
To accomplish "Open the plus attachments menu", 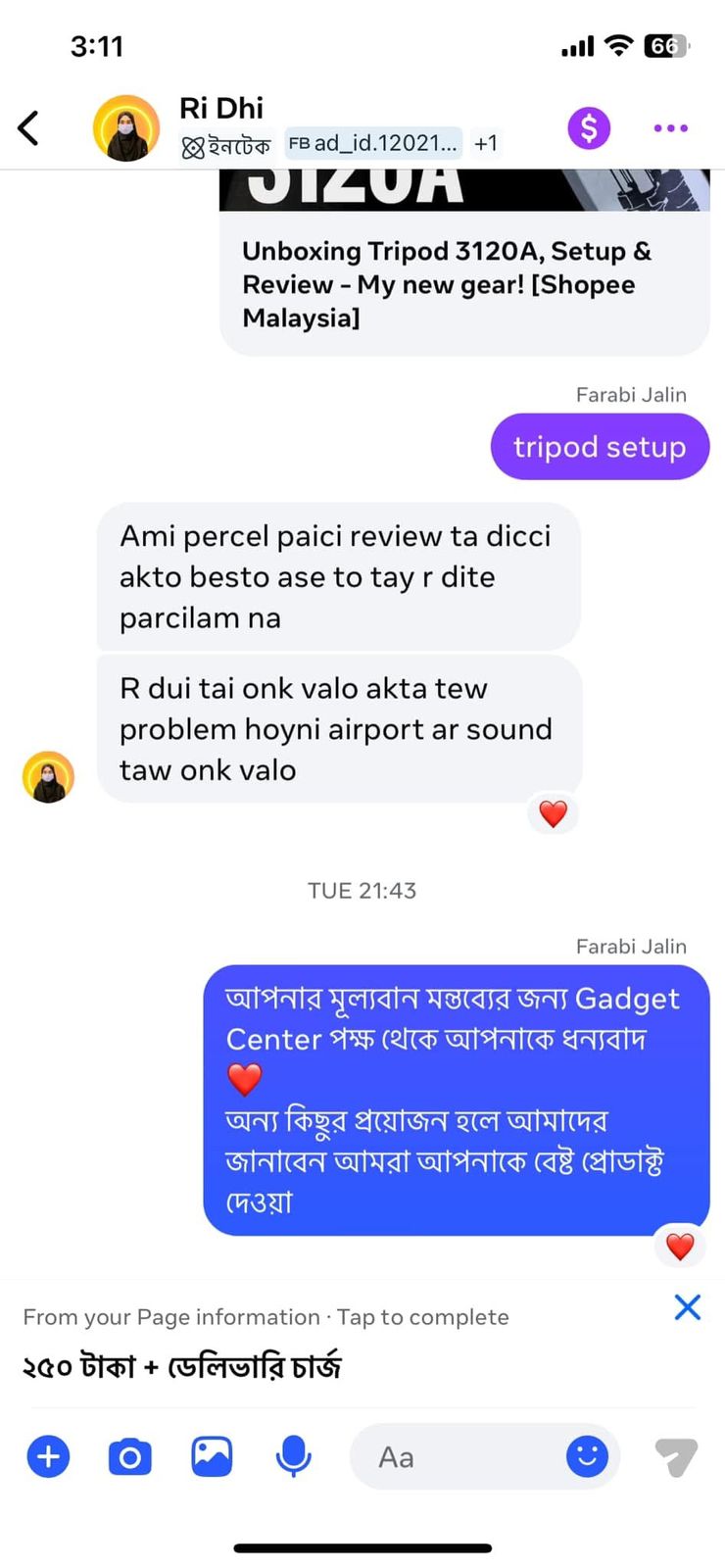I will click(48, 1457).
